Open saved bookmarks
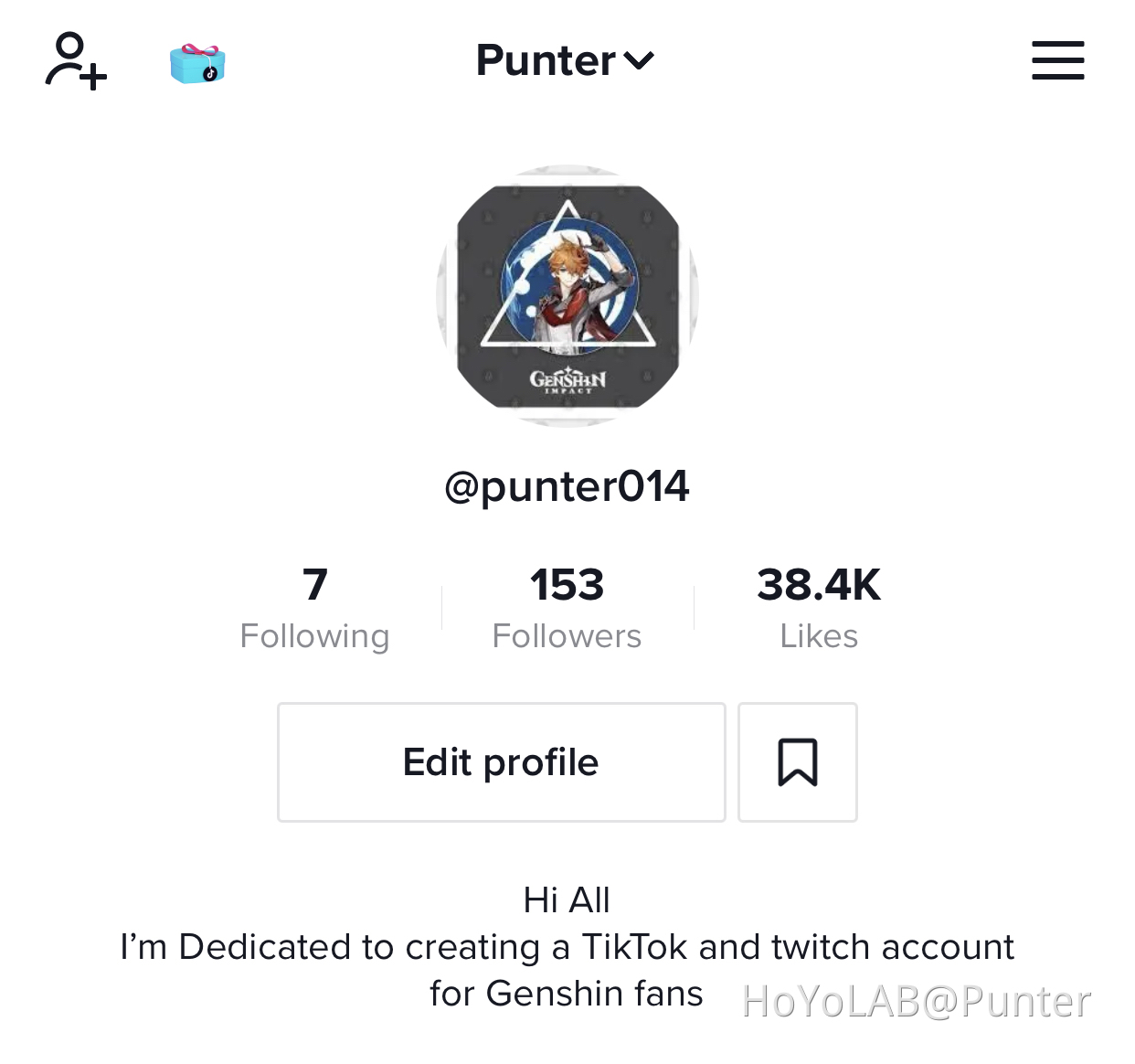Image resolution: width=1135 pixels, height=1064 pixels. click(797, 762)
